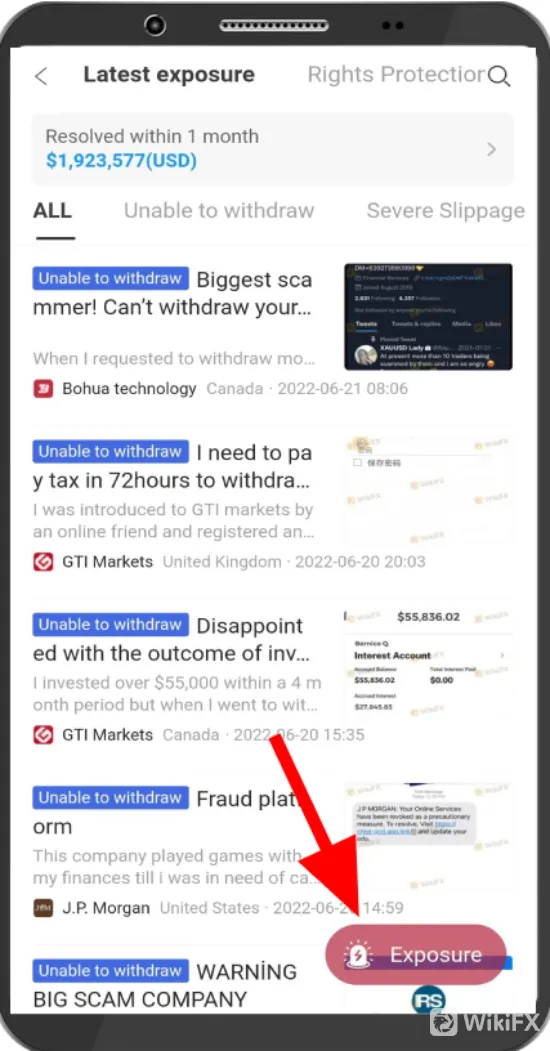Screen dimensions: 550x1051
Task: Open the search magnifier icon
Action: (x=499, y=76)
